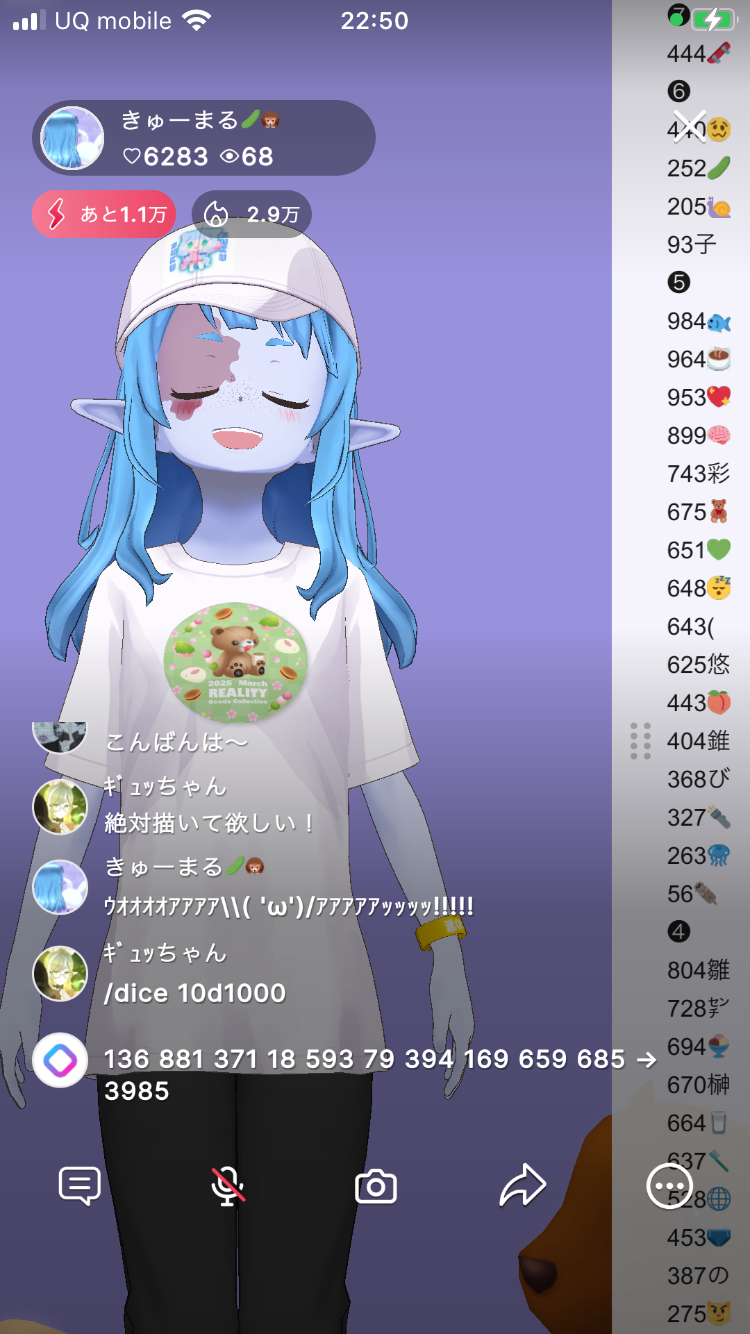Open ギュッちゃん's avatar on the 絶対描いて欲しい！ comment
This screenshot has height=1334, width=750.
click(60, 806)
